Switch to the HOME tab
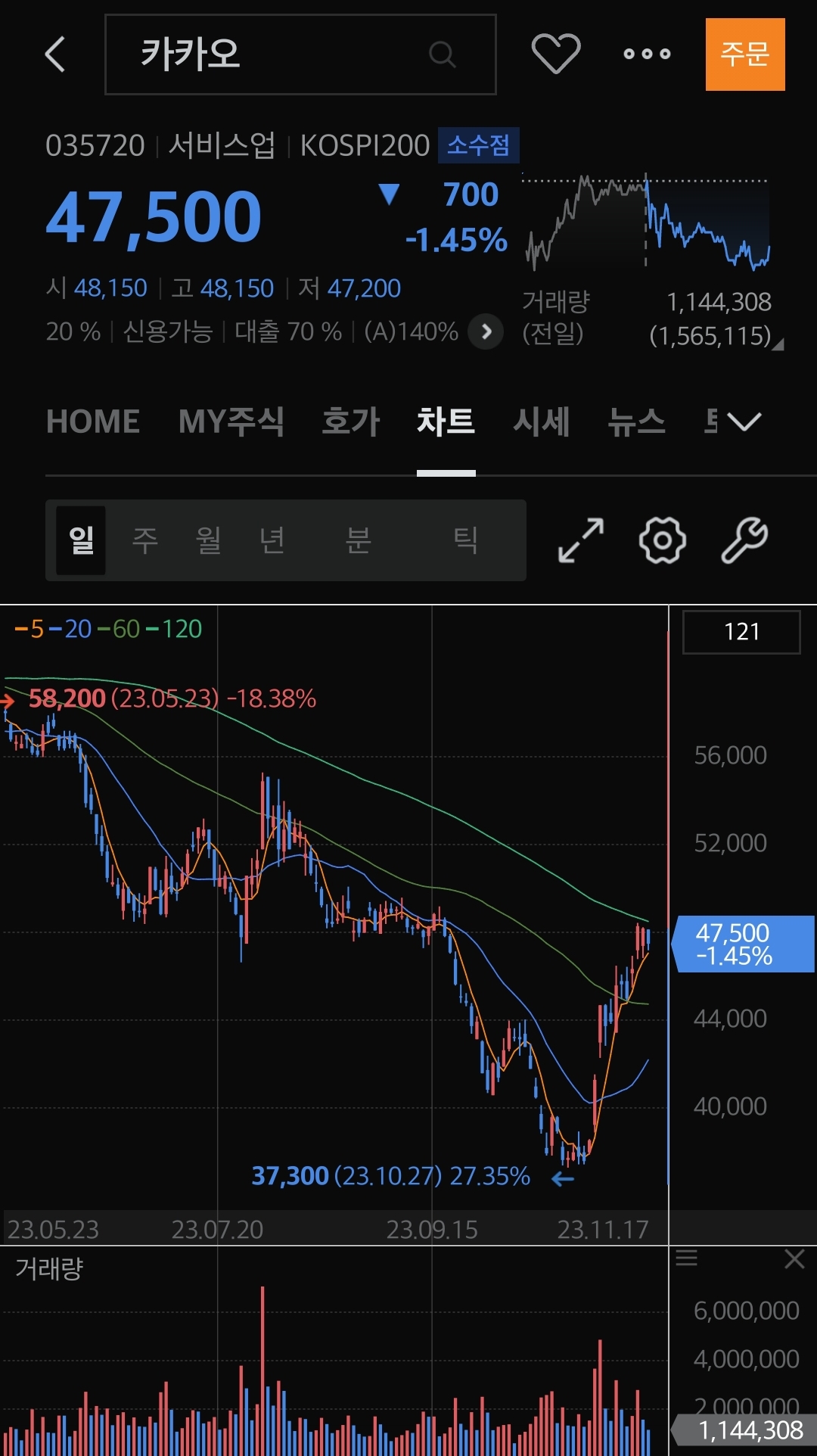The height and width of the screenshot is (1456, 817). (93, 422)
